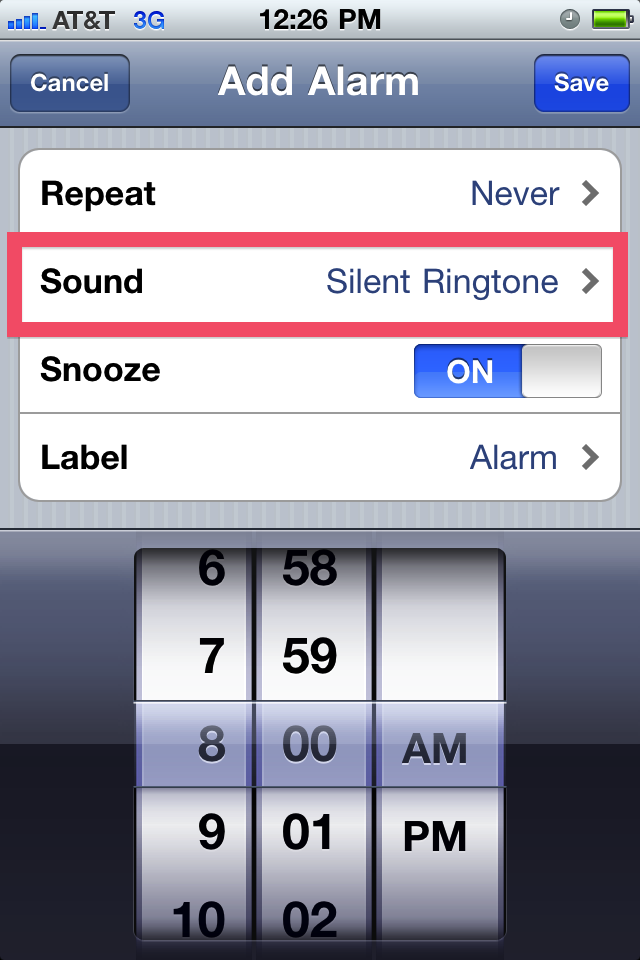640x960 pixels.
Task: Select minute 59 in the picker
Action: click(310, 656)
